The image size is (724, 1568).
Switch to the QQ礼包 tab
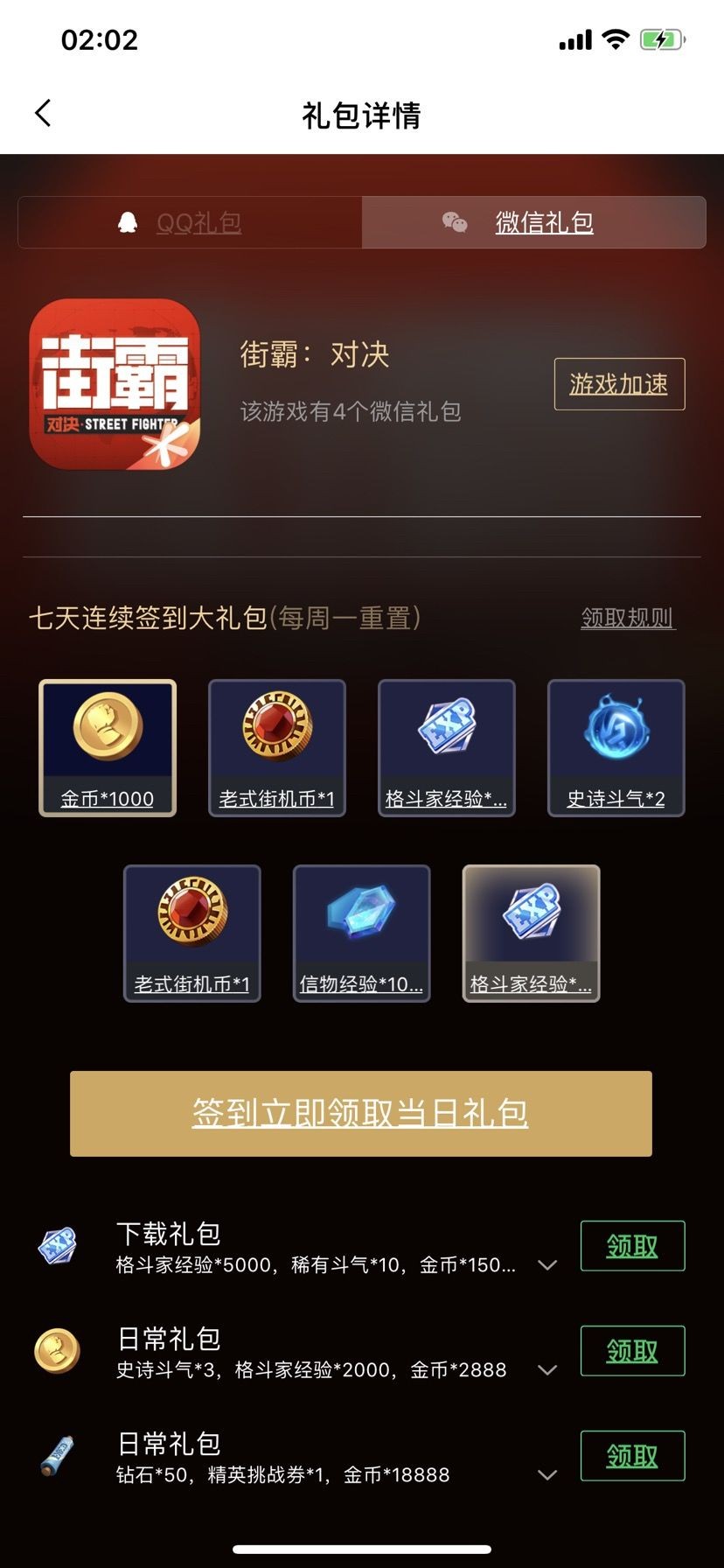[190, 222]
